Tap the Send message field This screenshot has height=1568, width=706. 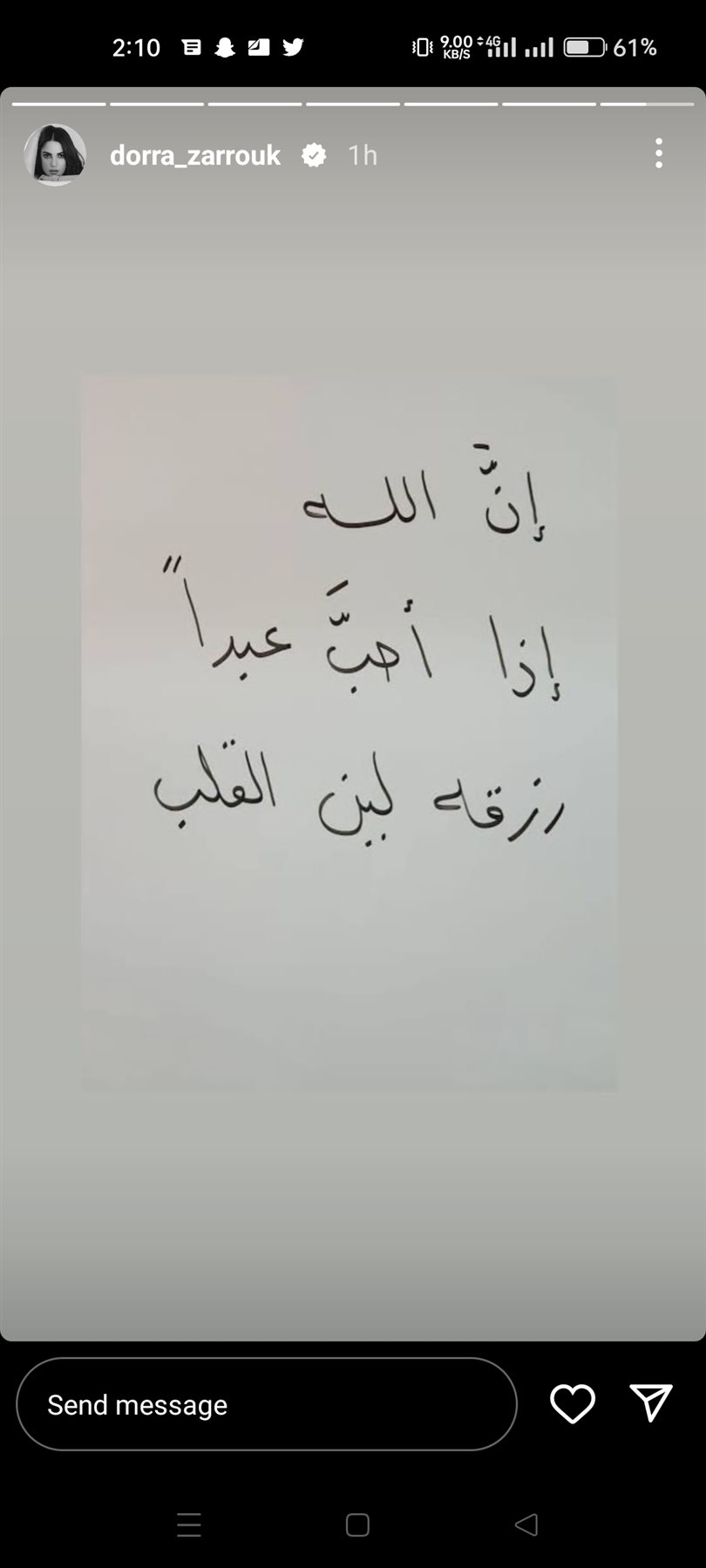pos(266,1404)
